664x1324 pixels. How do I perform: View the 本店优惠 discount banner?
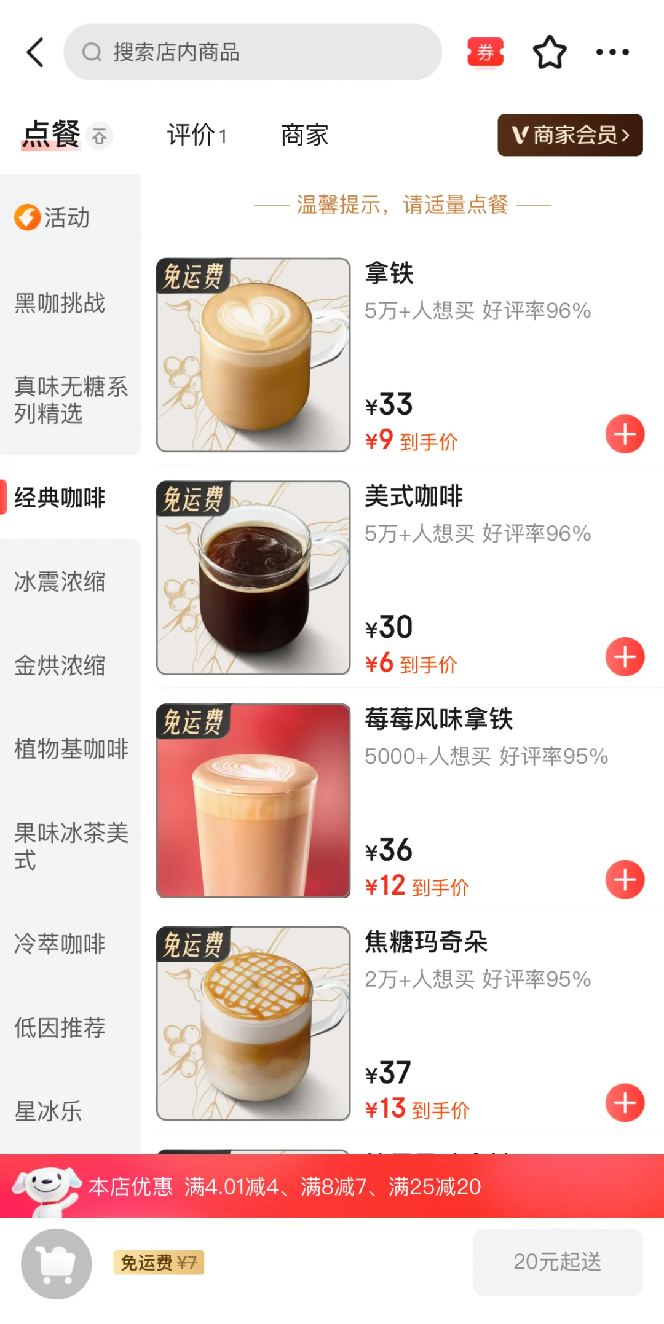click(332, 1187)
